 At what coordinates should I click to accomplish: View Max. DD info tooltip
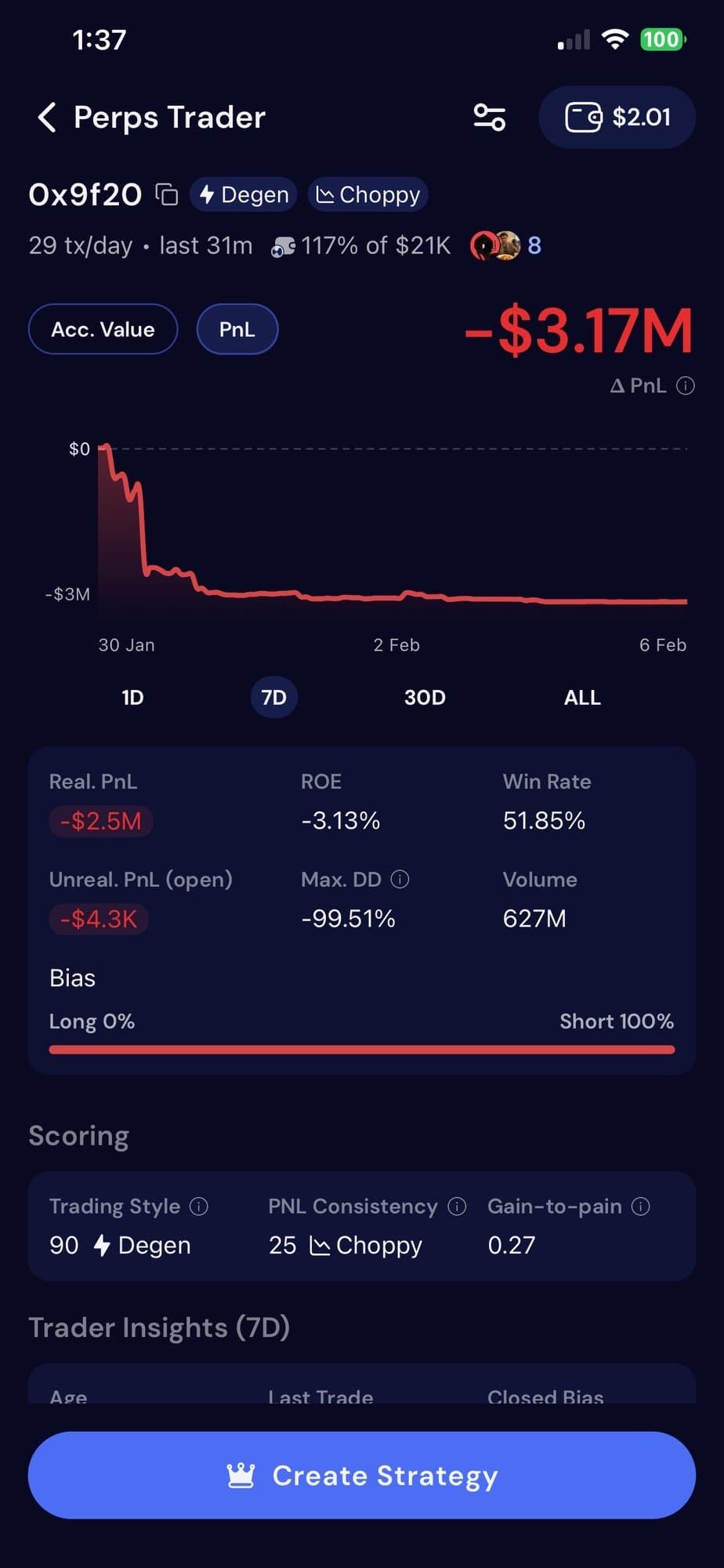[400, 880]
